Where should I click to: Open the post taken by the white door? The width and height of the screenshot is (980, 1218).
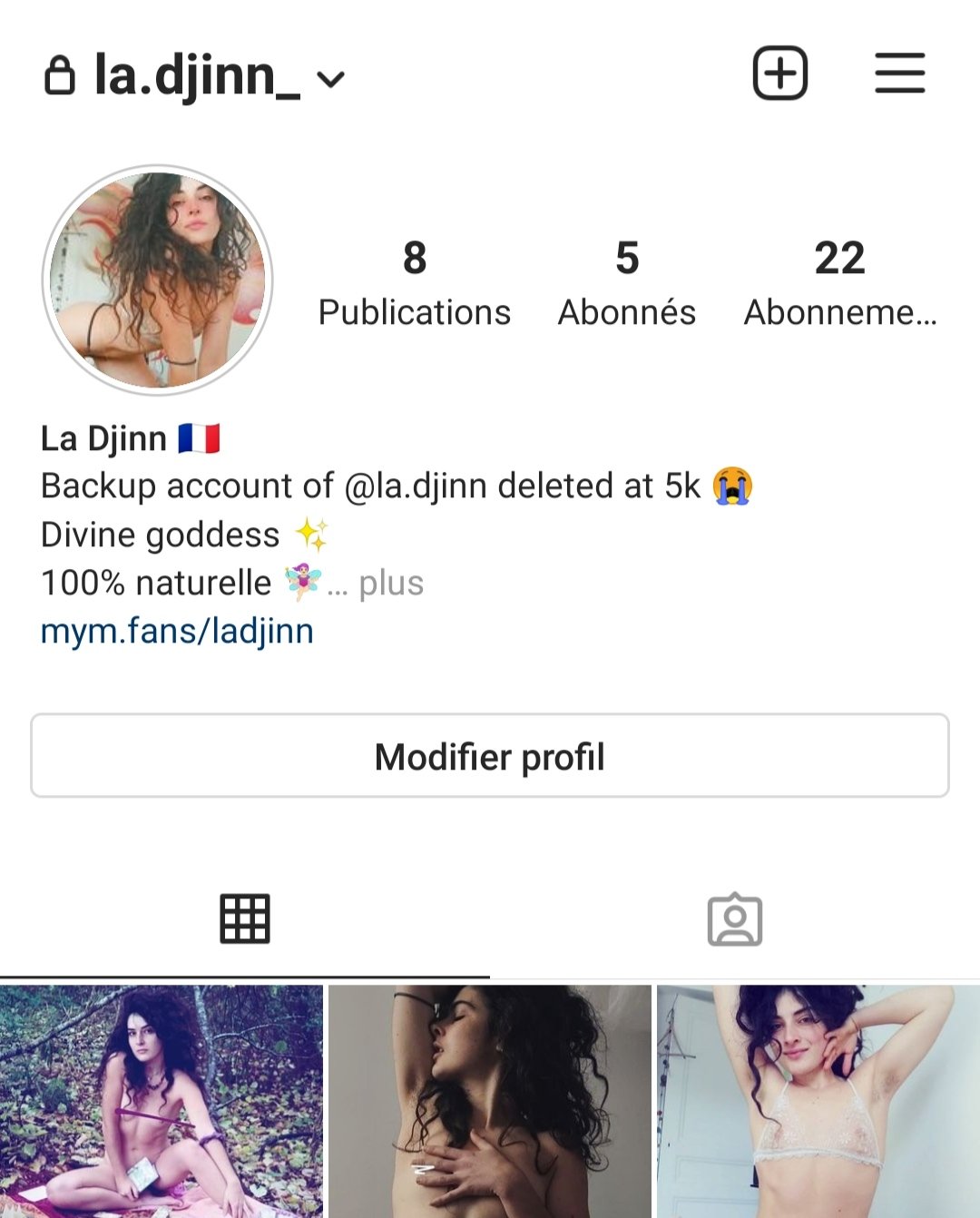(x=818, y=1100)
